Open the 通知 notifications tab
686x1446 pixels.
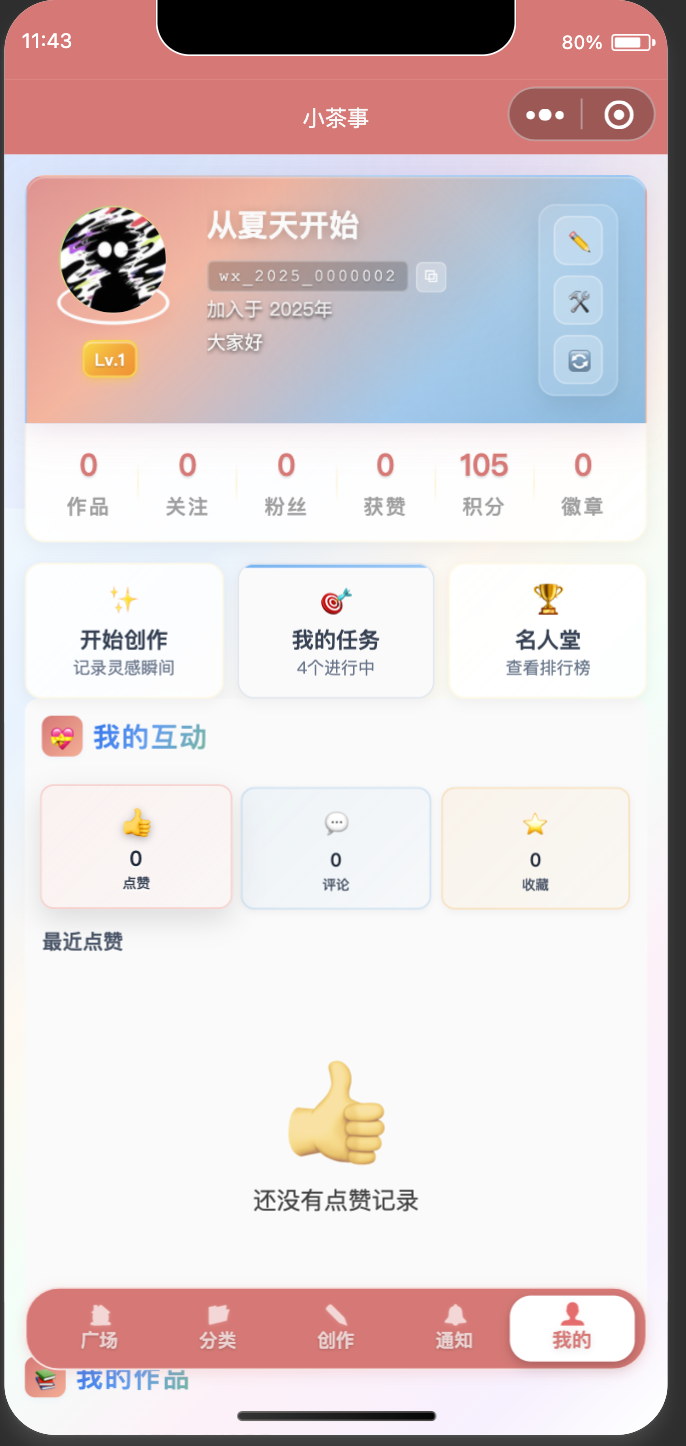pos(454,1328)
